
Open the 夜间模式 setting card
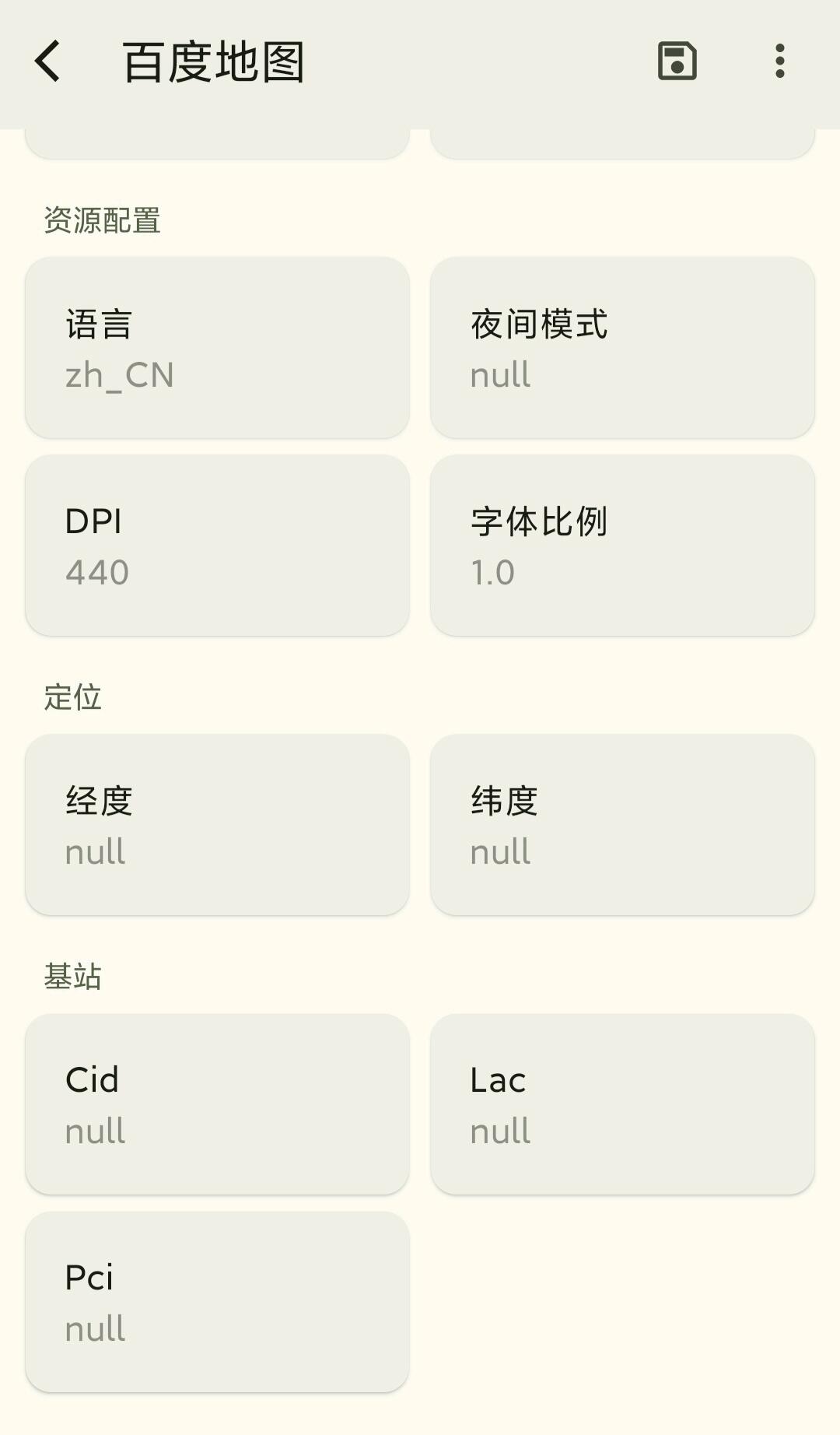[622, 348]
